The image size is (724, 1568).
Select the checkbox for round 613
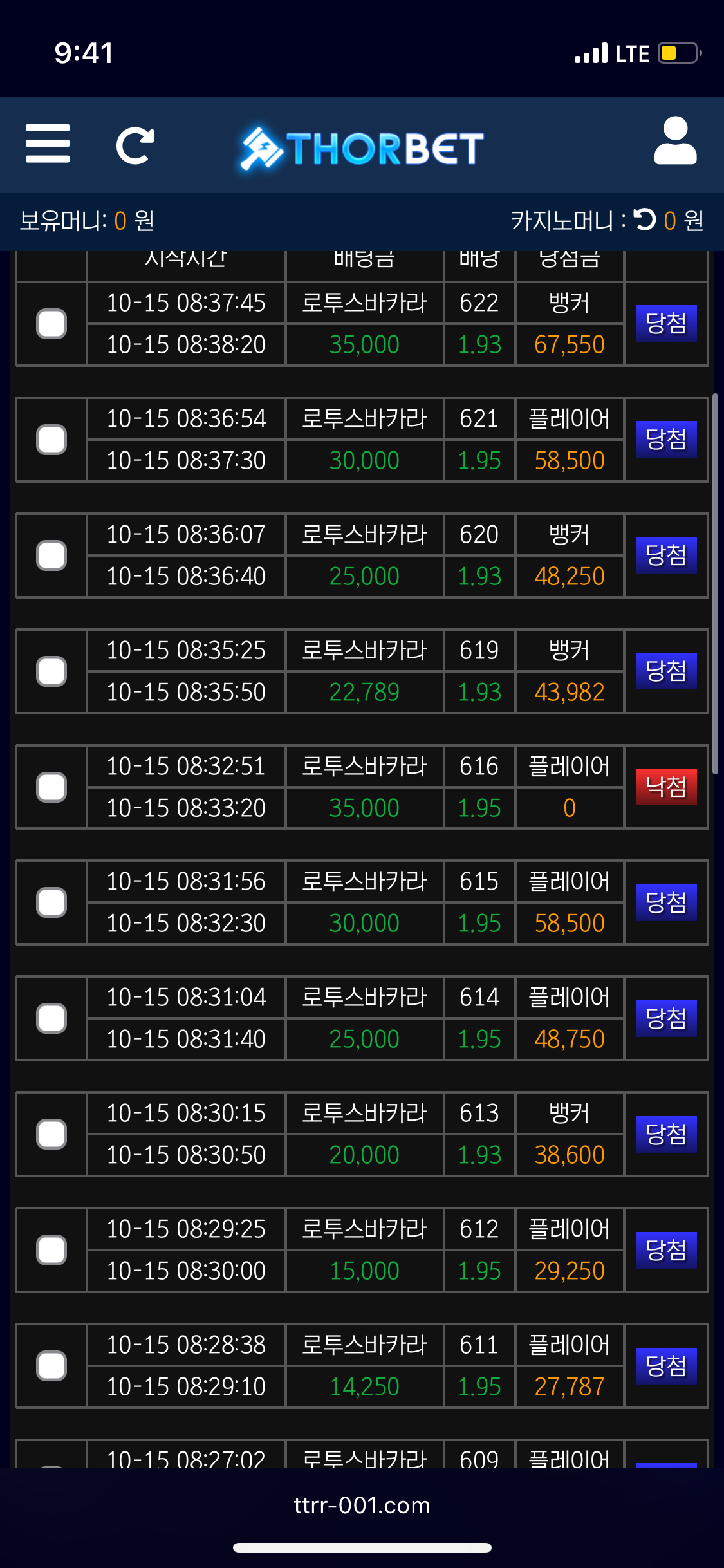pos(51,1134)
